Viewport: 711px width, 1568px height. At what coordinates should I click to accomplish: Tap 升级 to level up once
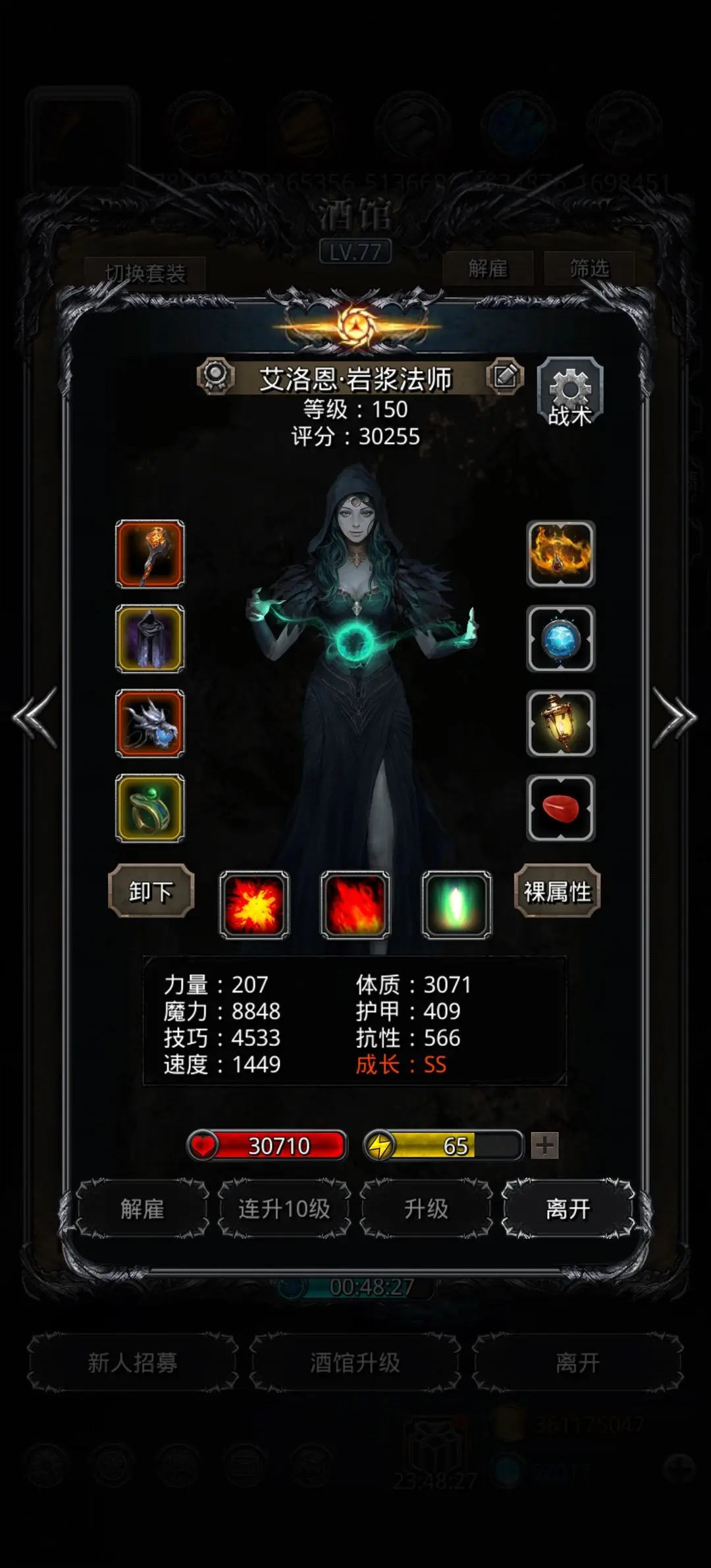pos(427,1209)
